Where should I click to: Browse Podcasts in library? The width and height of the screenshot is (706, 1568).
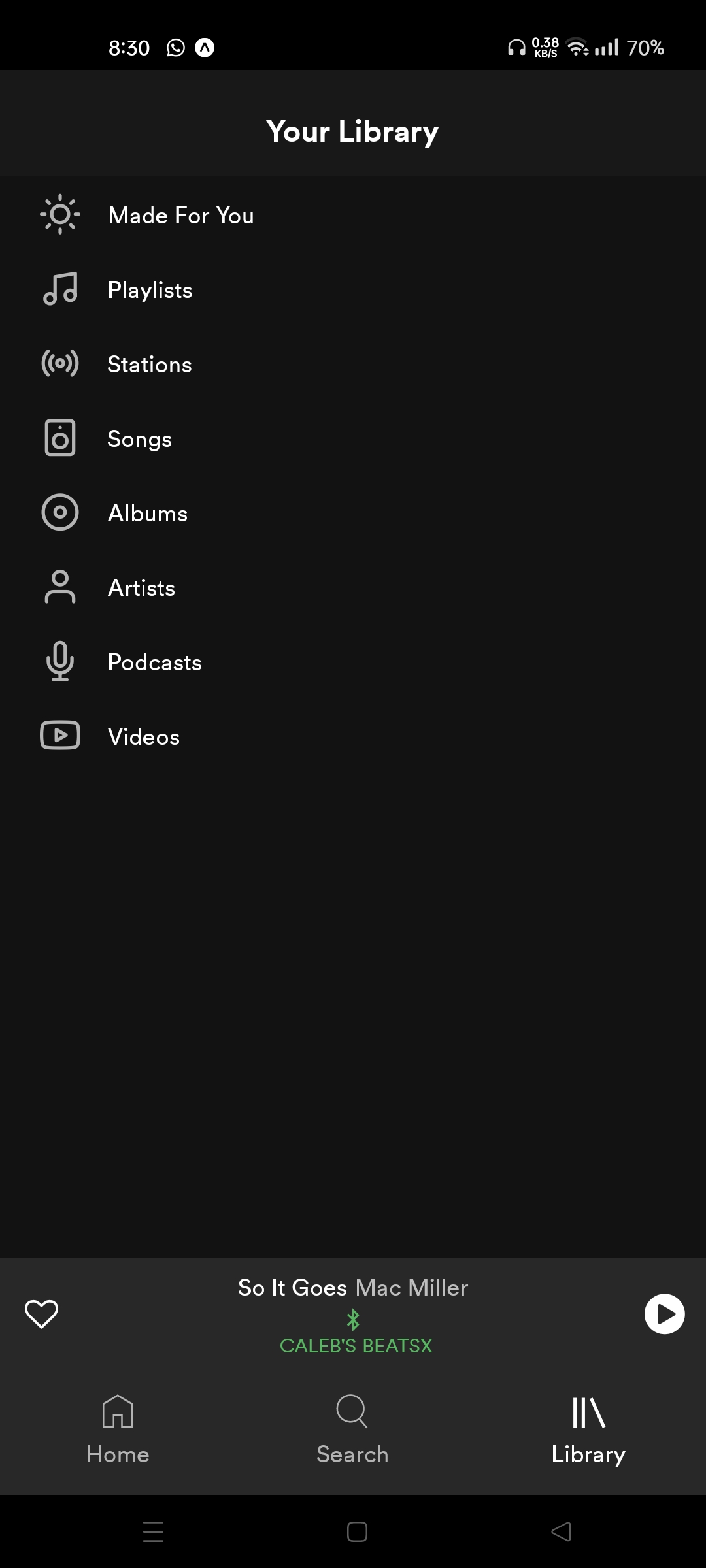coord(154,662)
